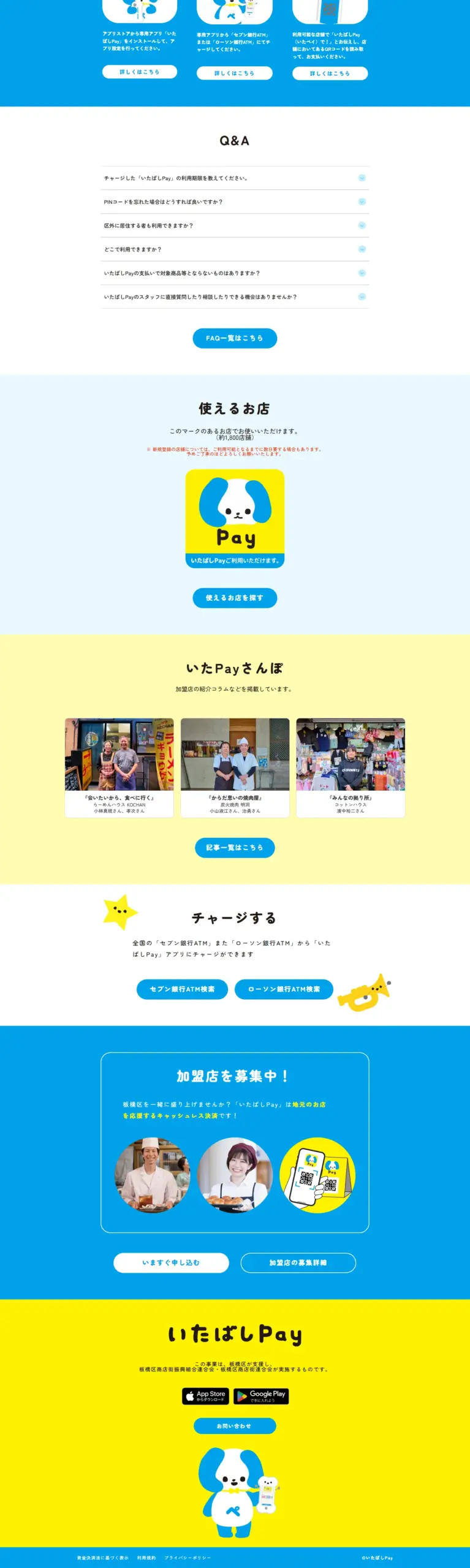Open プライバシーポリシー footer link
The image size is (470, 1568).
[x=188, y=1558]
